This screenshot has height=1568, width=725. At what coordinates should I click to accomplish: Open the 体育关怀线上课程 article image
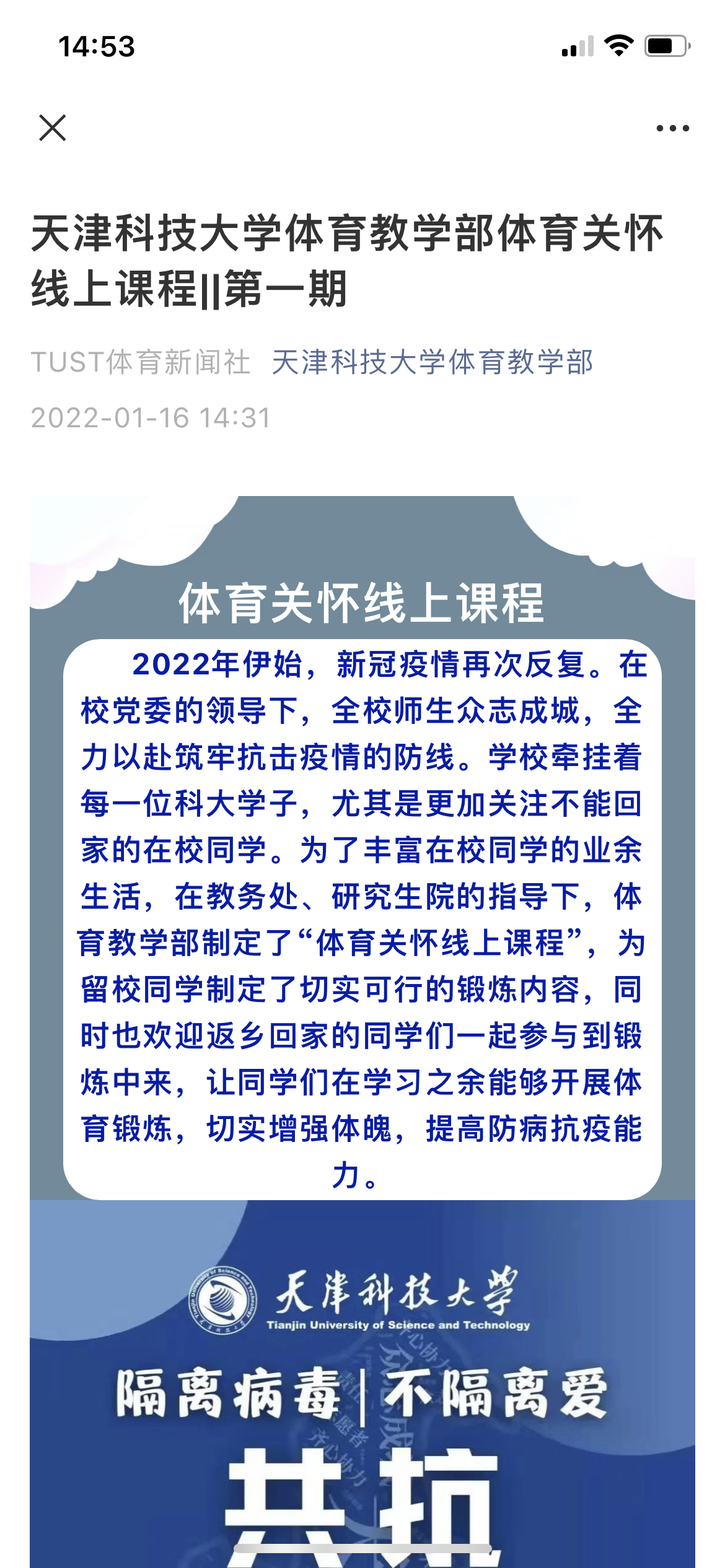pos(362,867)
